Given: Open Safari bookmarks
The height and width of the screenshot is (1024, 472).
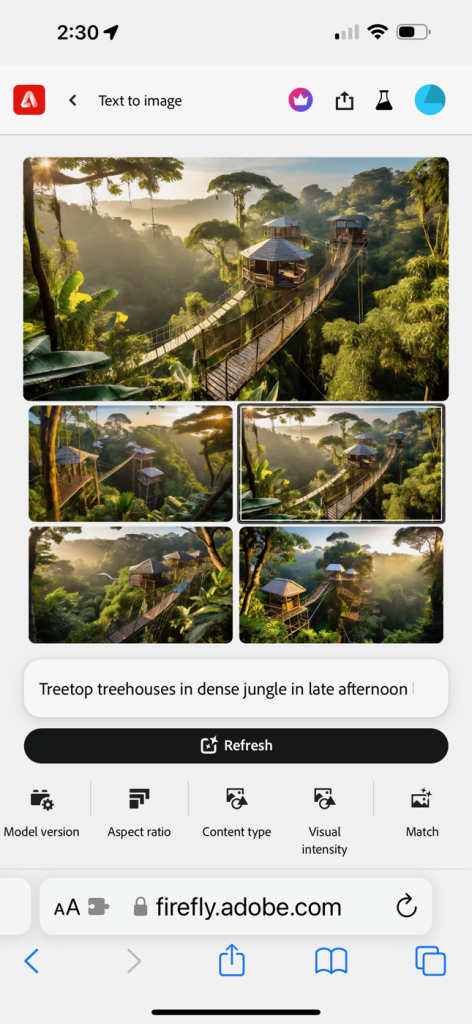Looking at the screenshot, I should tap(331, 961).
